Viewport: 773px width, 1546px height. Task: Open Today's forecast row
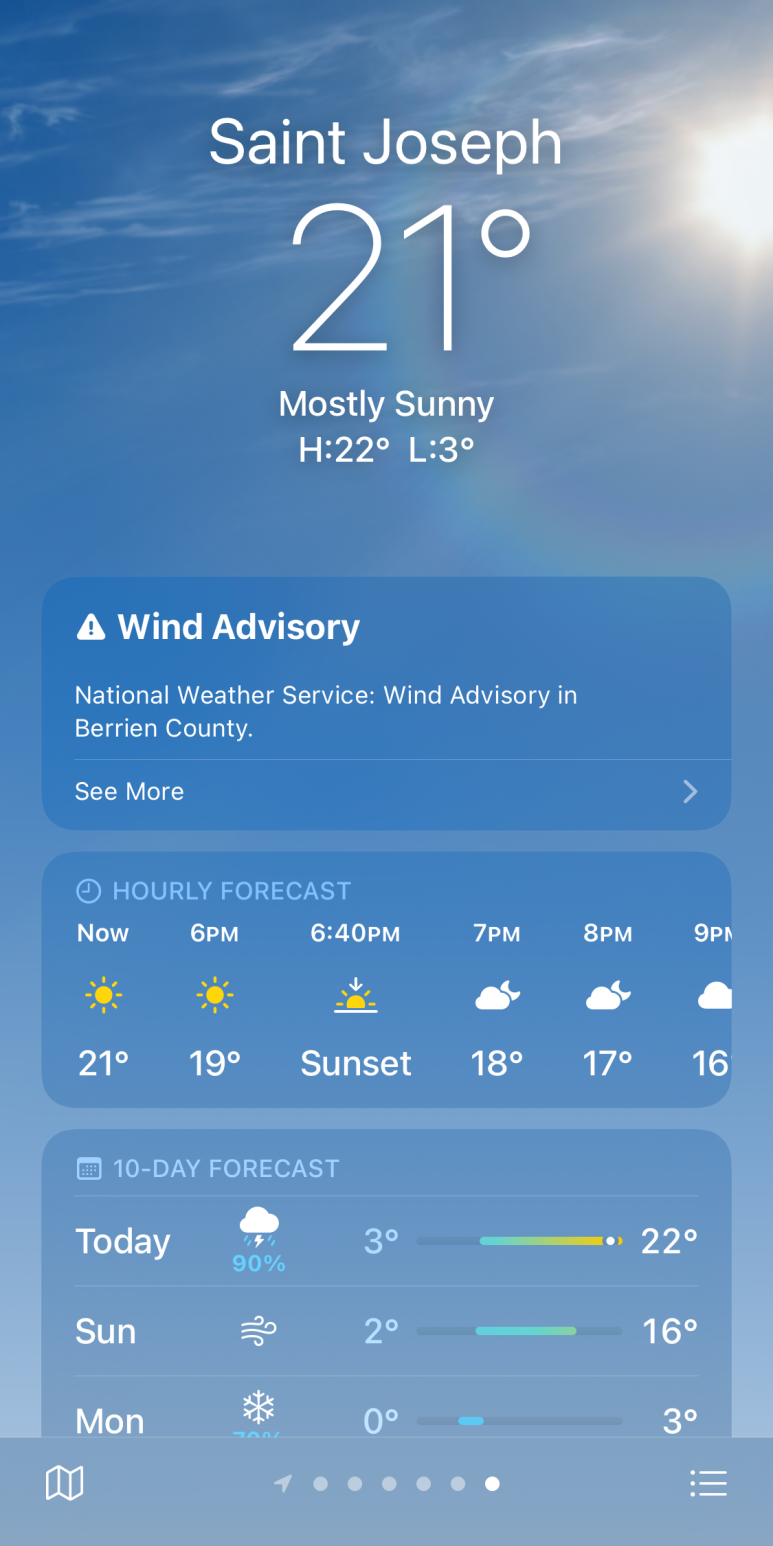pos(386,1241)
